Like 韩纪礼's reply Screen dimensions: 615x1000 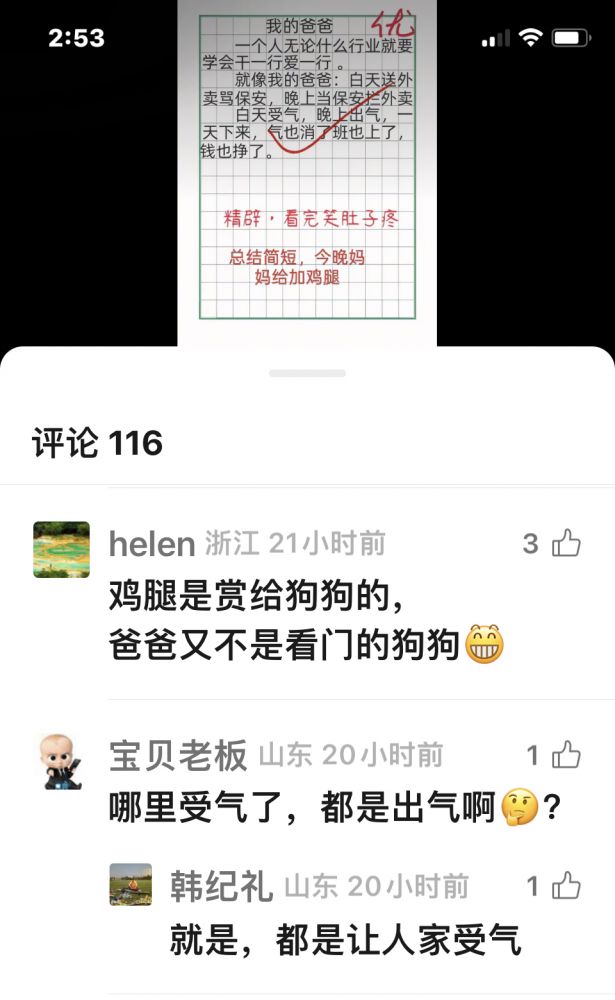point(566,886)
